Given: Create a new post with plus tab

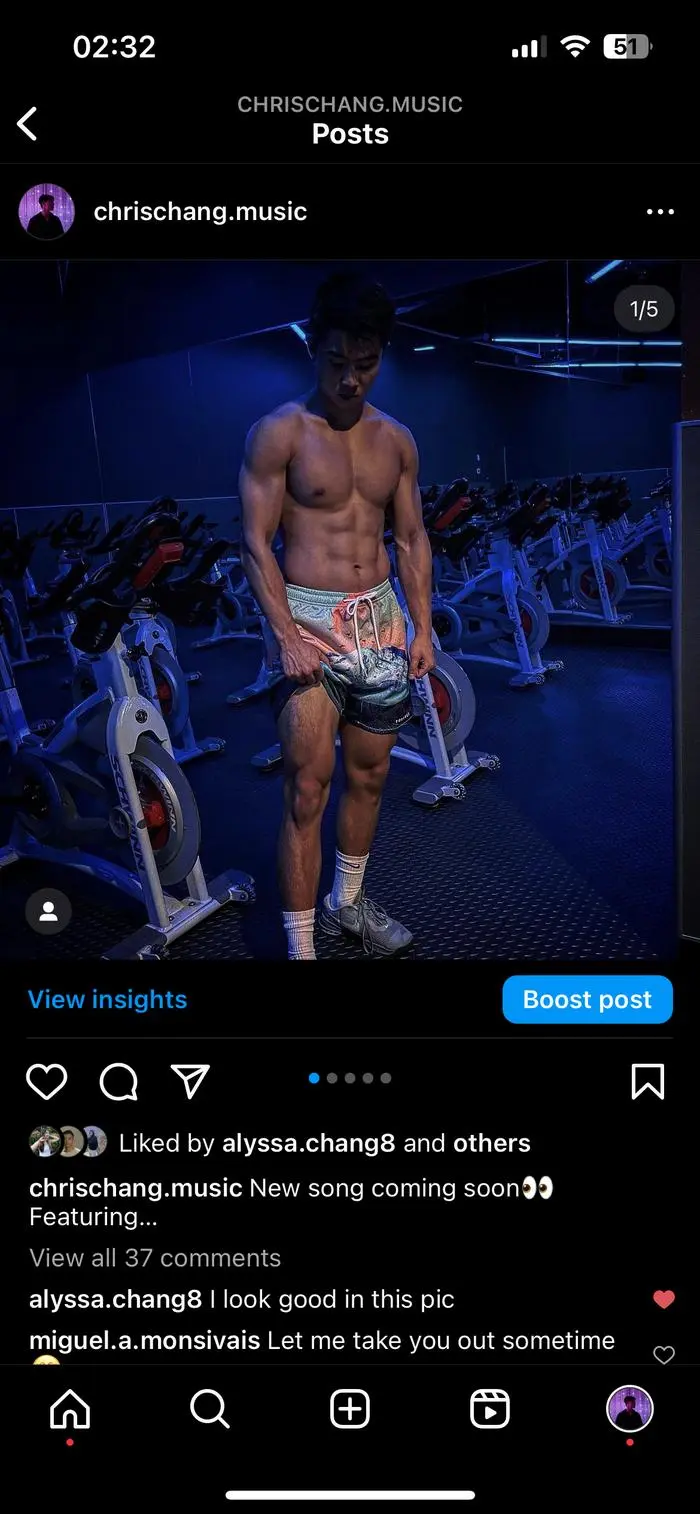Looking at the screenshot, I should pos(350,1410).
